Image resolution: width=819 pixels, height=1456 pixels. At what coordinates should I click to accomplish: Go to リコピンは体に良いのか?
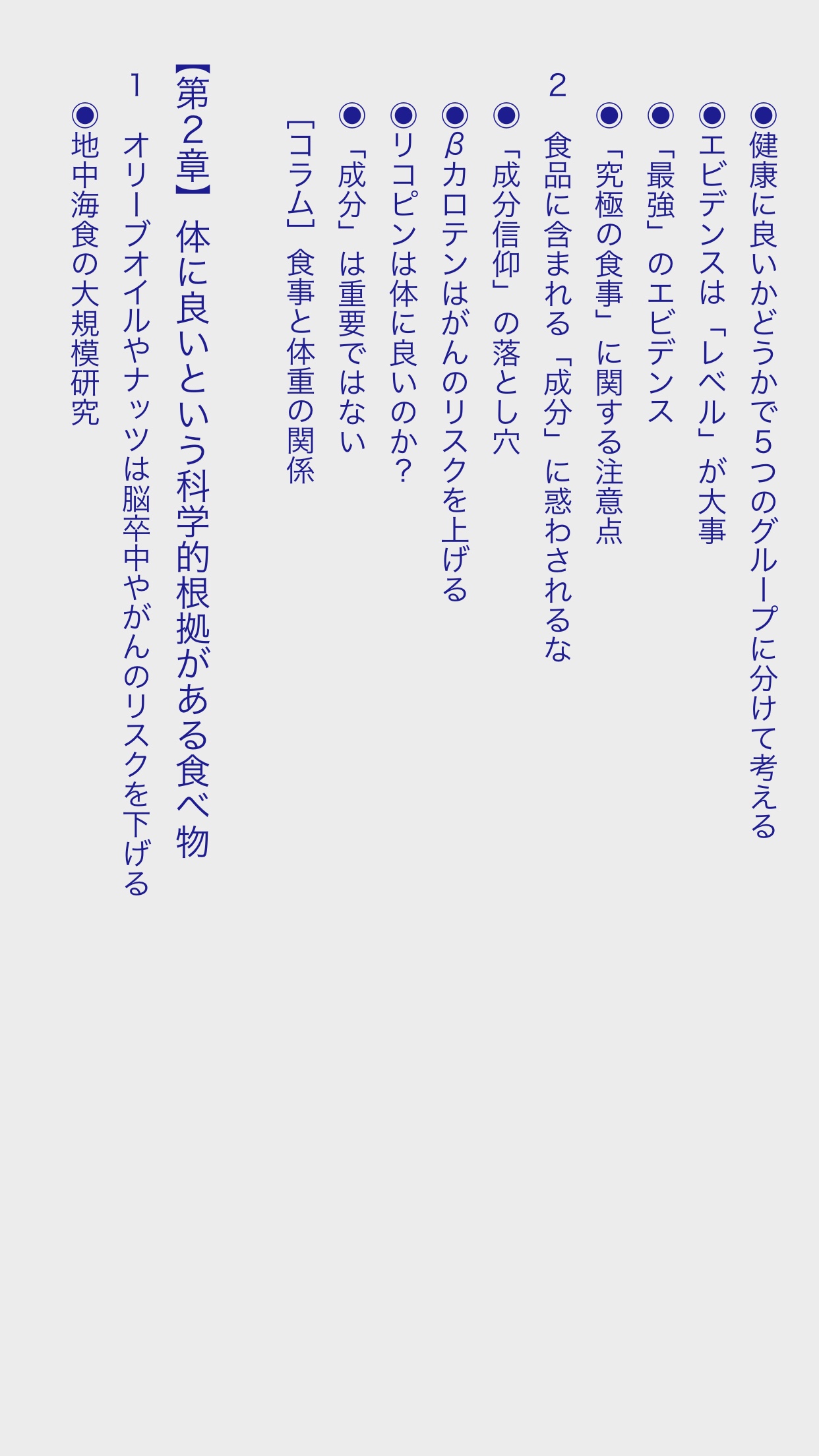pos(404,293)
